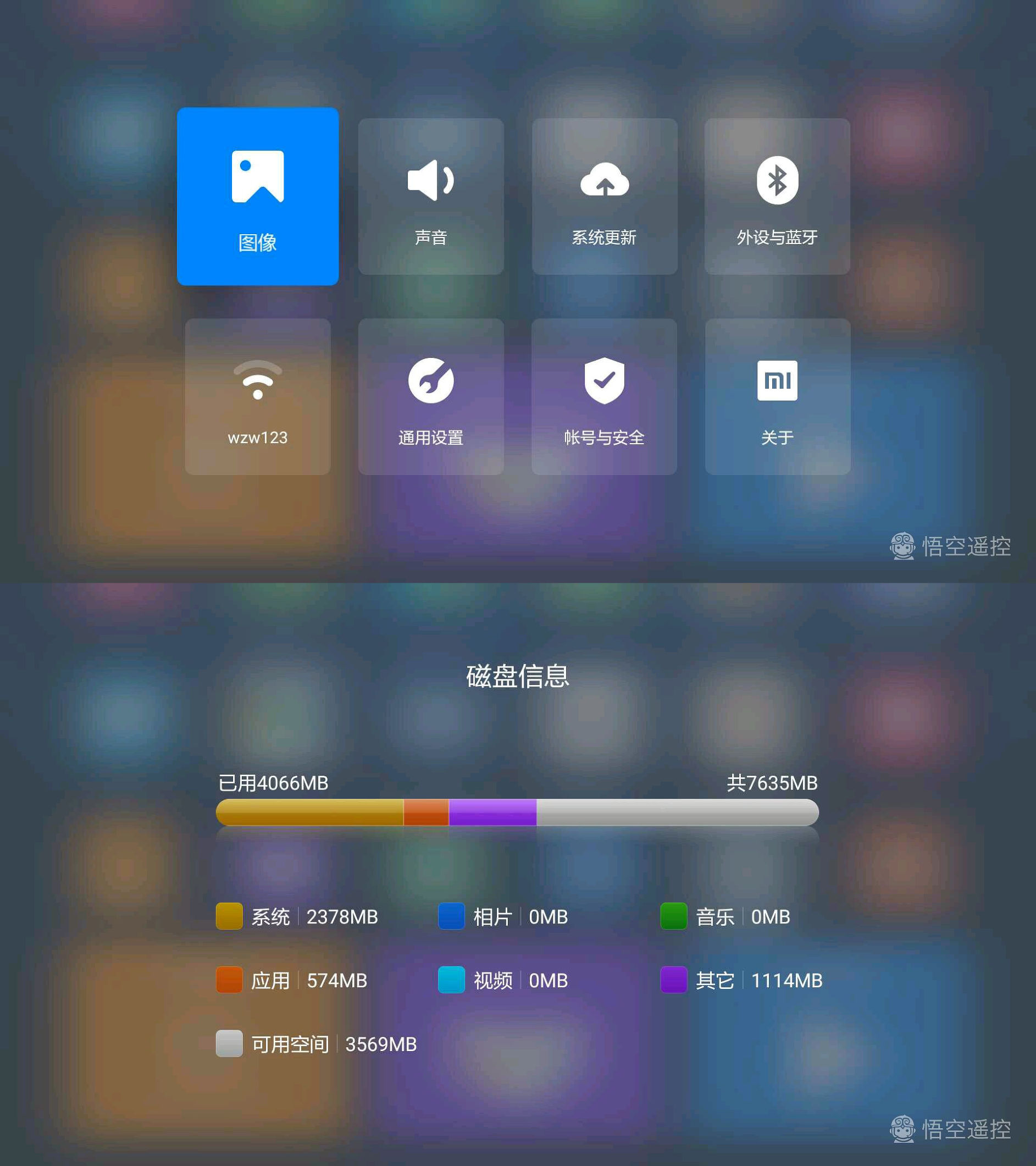
Task: Click the Bluetooth icon for 外设与蓝牙
Action: click(x=777, y=180)
